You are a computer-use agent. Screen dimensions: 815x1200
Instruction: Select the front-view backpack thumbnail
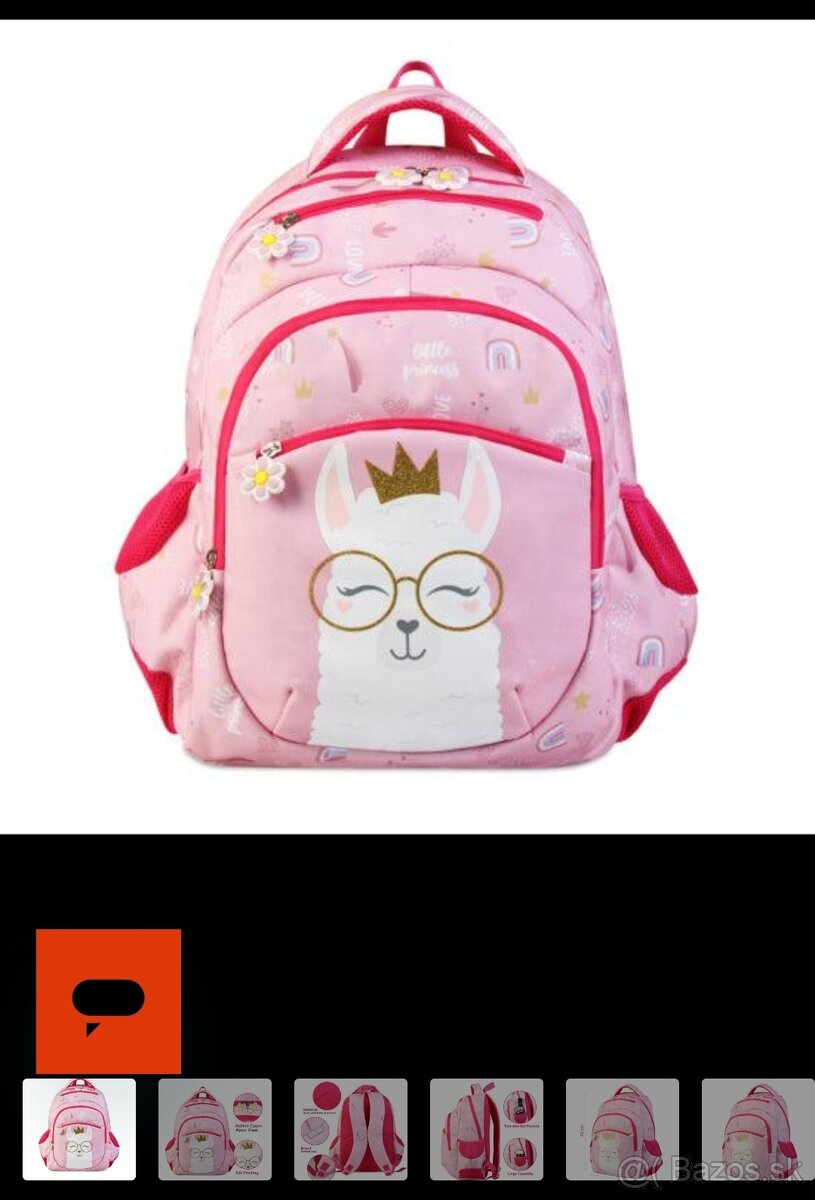pyautogui.click(x=79, y=1129)
